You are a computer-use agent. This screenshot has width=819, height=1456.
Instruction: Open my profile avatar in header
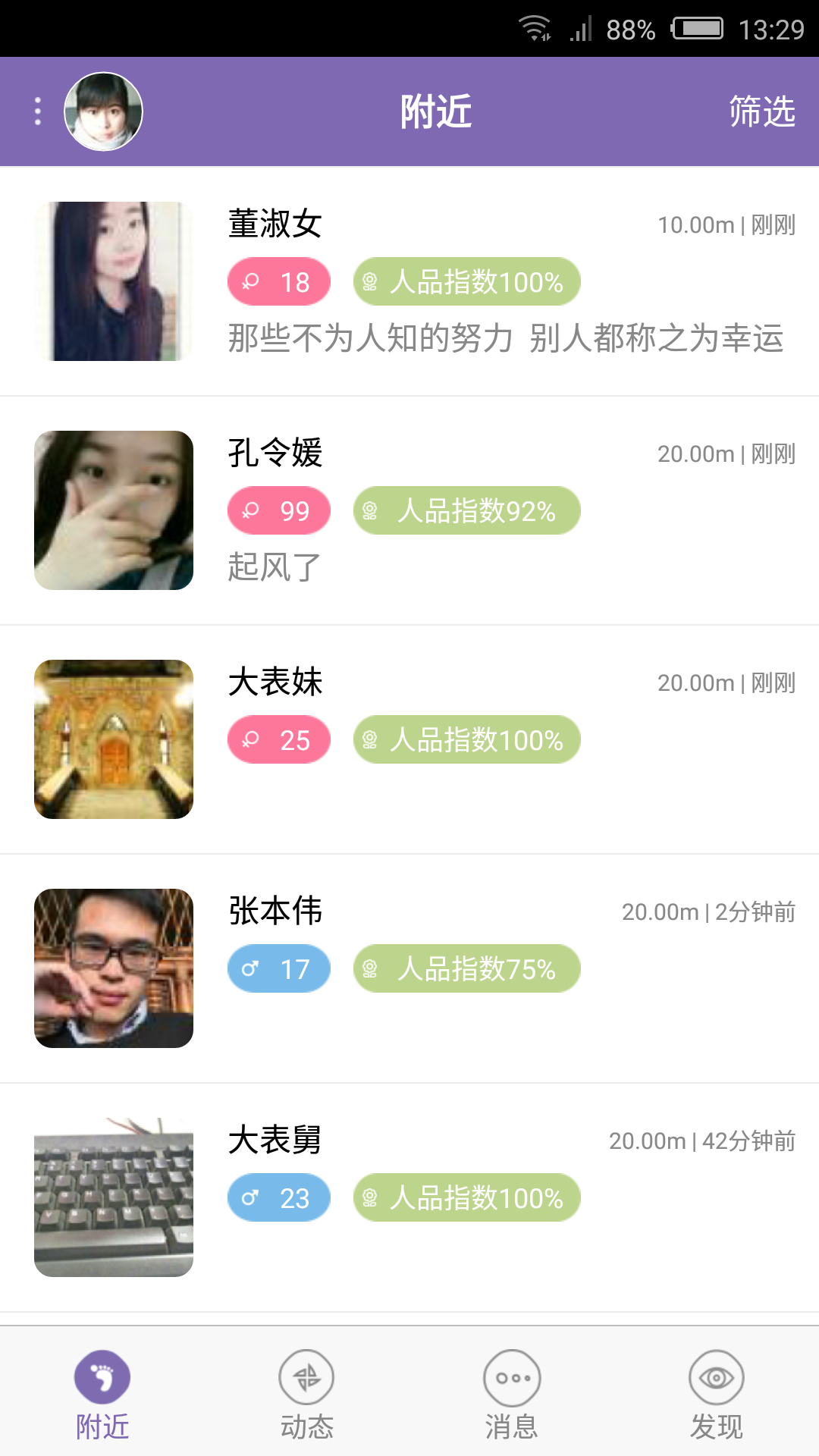pos(103,111)
